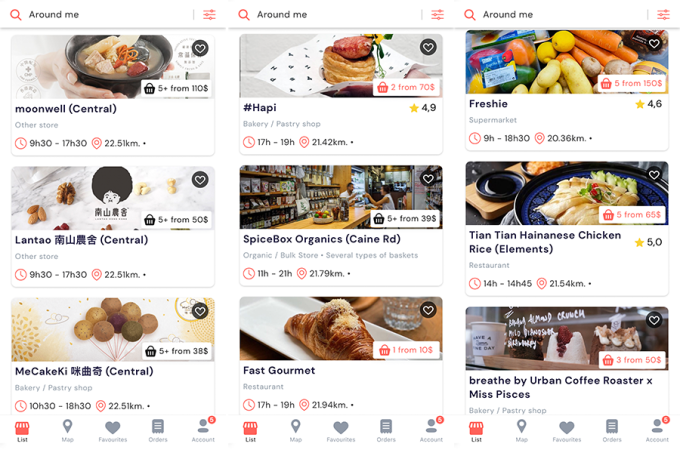Tap the heart on moonwell (Central)
The image size is (680, 453).
click(200, 49)
